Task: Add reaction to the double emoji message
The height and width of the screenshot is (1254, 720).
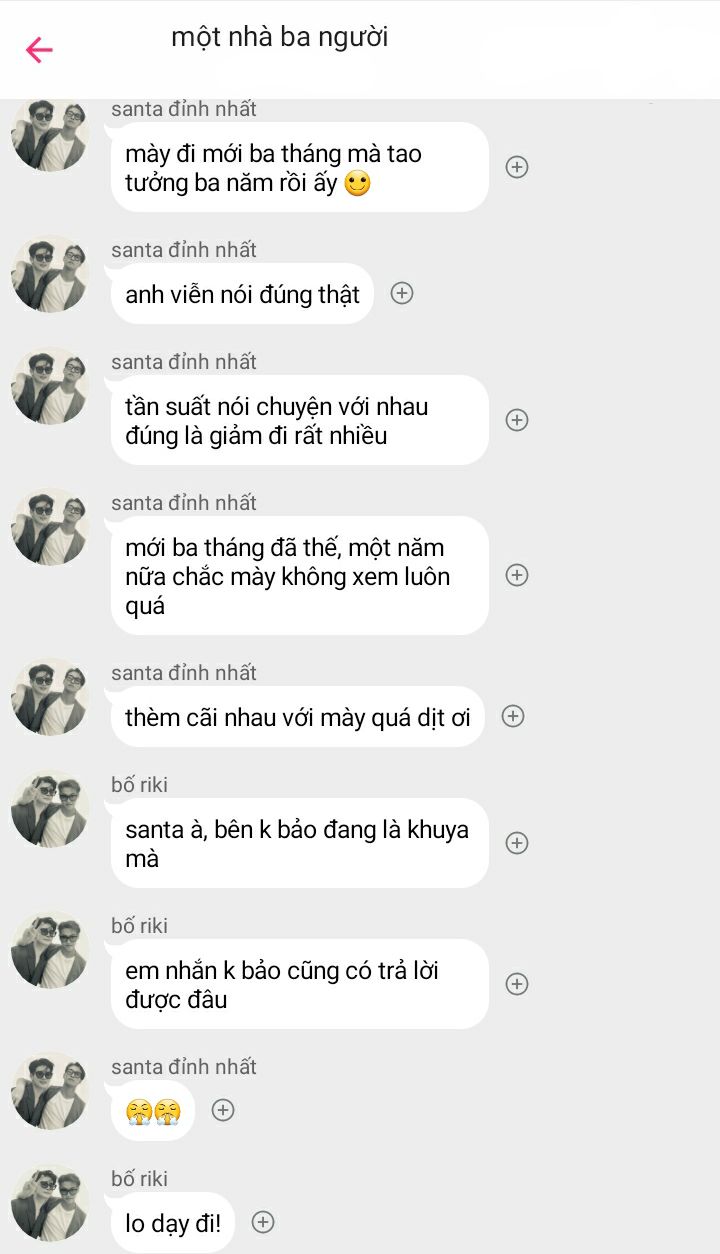Action: tap(223, 1110)
